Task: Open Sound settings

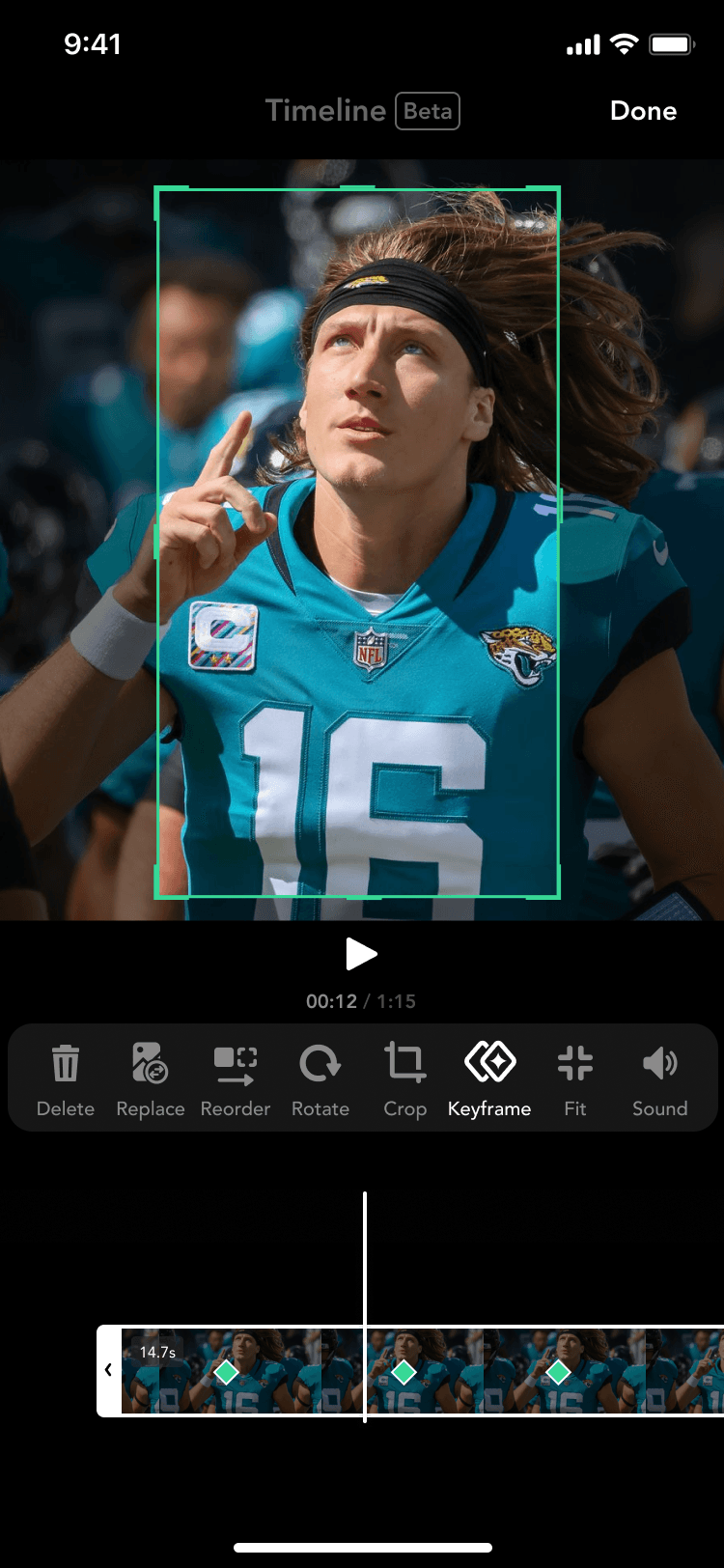Action: pyautogui.click(x=659, y=1079)
